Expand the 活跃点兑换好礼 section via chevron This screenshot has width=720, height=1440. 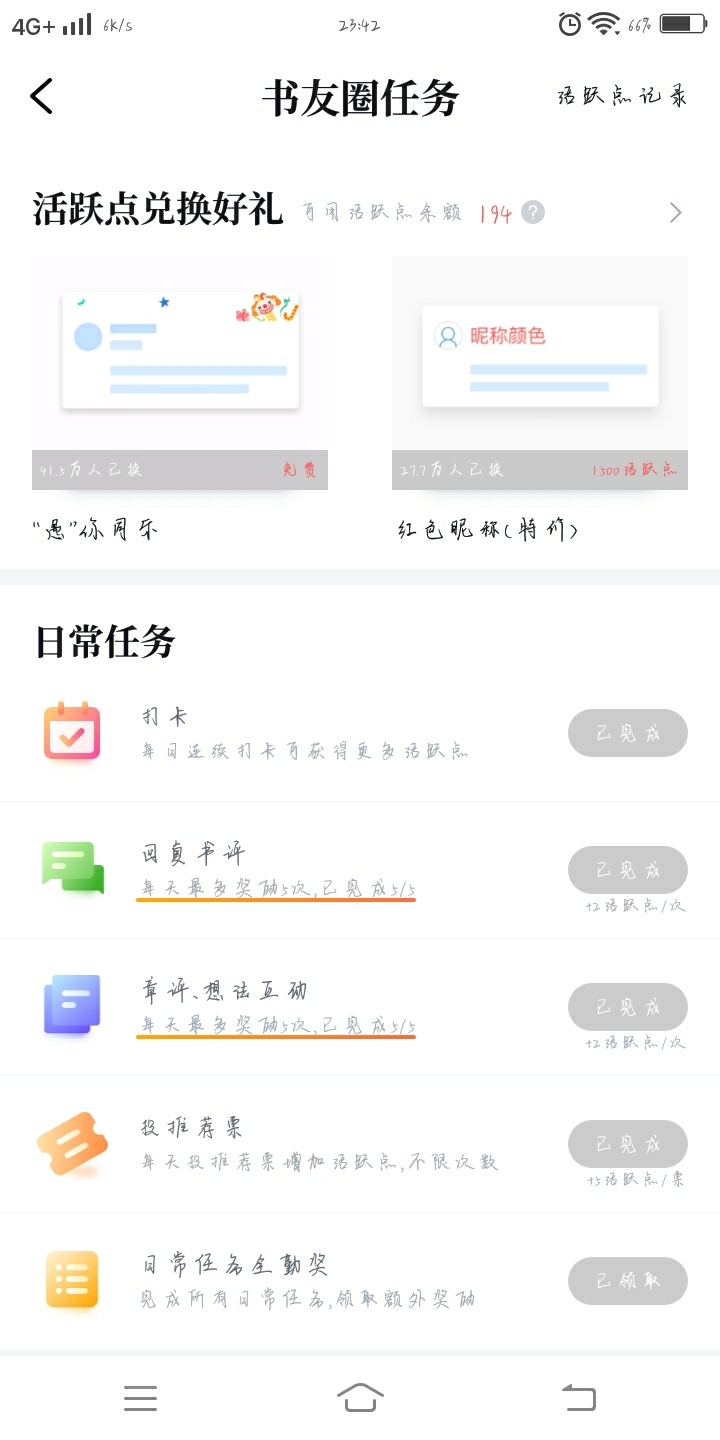click(676, 212)
